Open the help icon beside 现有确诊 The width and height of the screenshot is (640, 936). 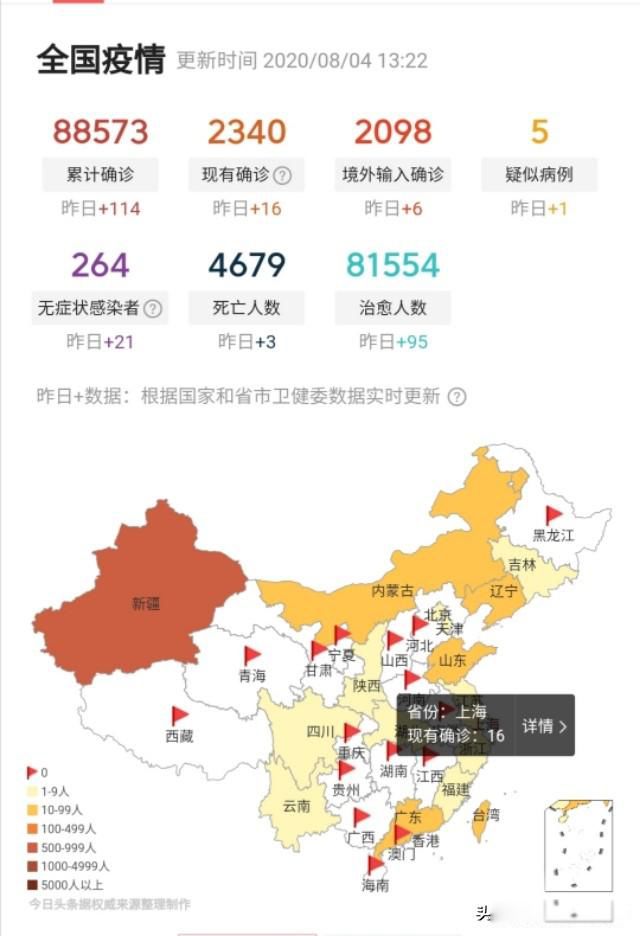click(283, 176)
